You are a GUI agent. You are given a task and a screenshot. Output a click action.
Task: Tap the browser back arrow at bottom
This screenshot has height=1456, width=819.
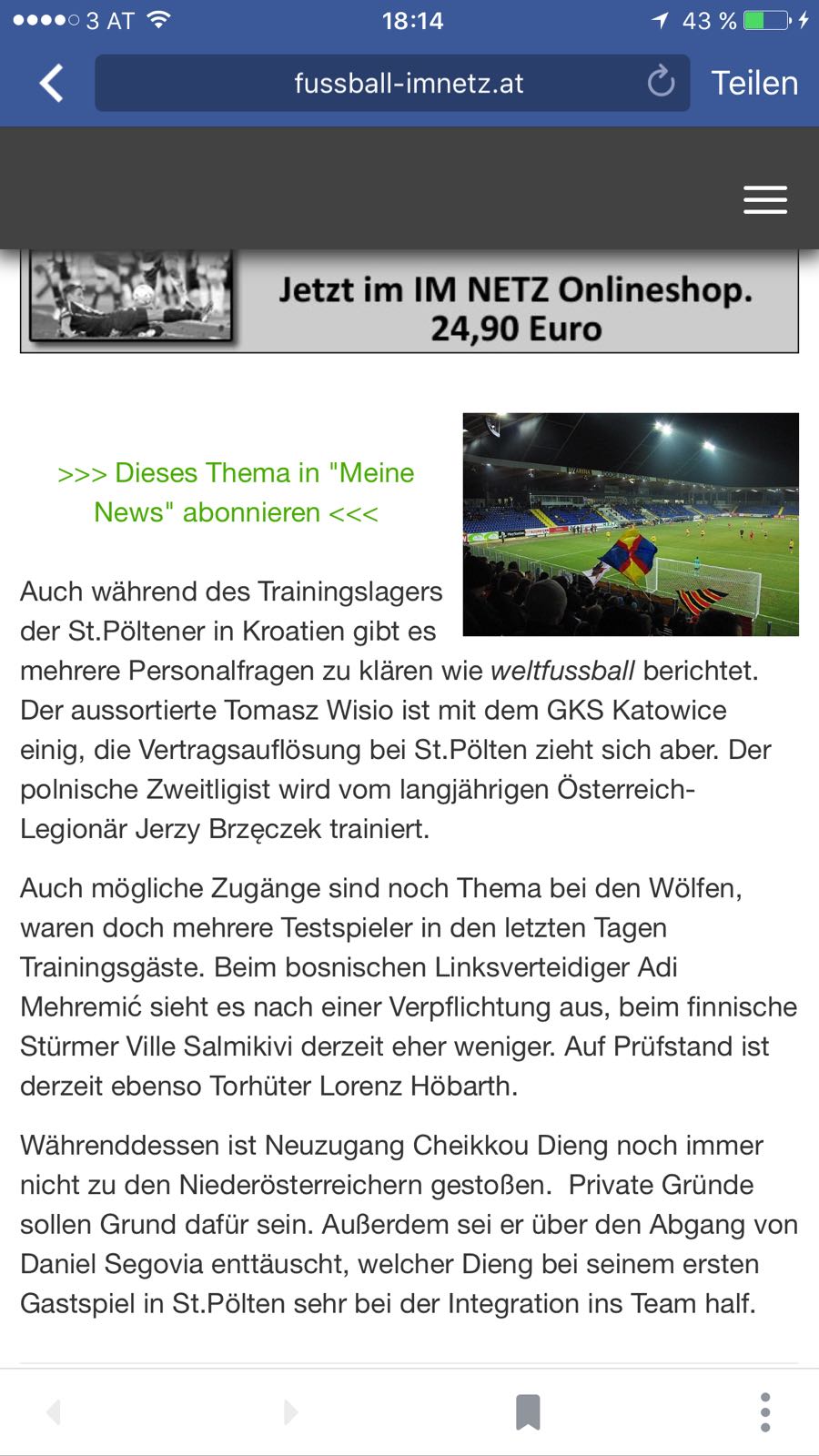coord(54,1412)
